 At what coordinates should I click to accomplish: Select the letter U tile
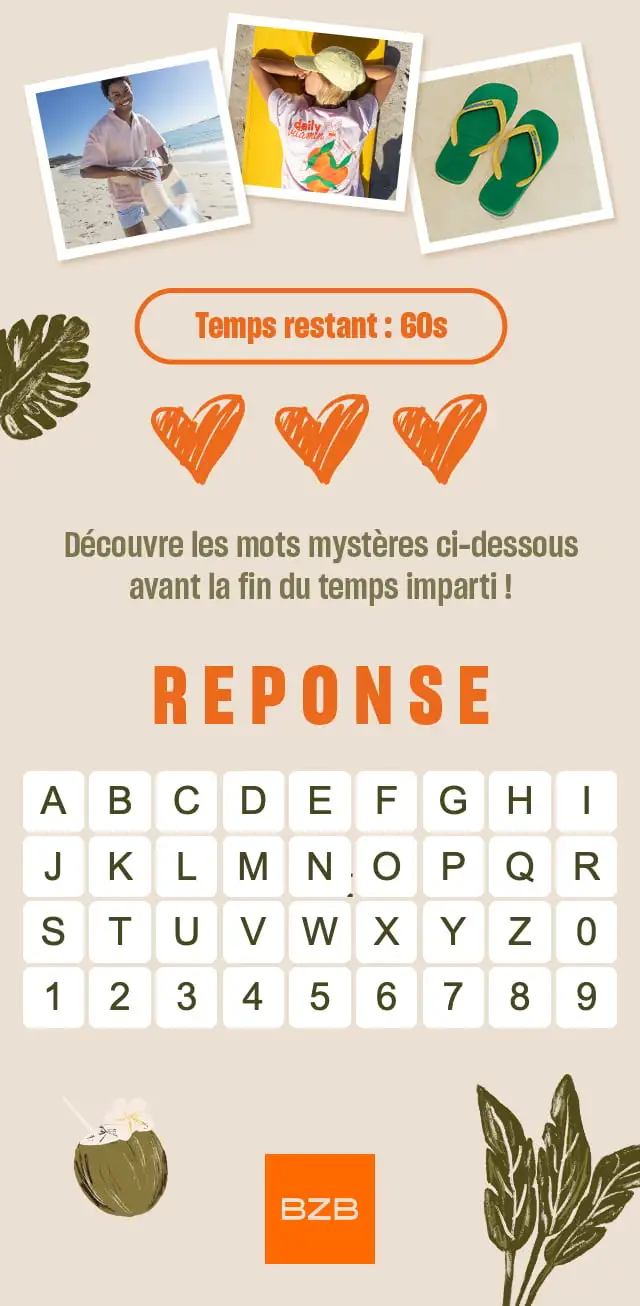point(187,932)
